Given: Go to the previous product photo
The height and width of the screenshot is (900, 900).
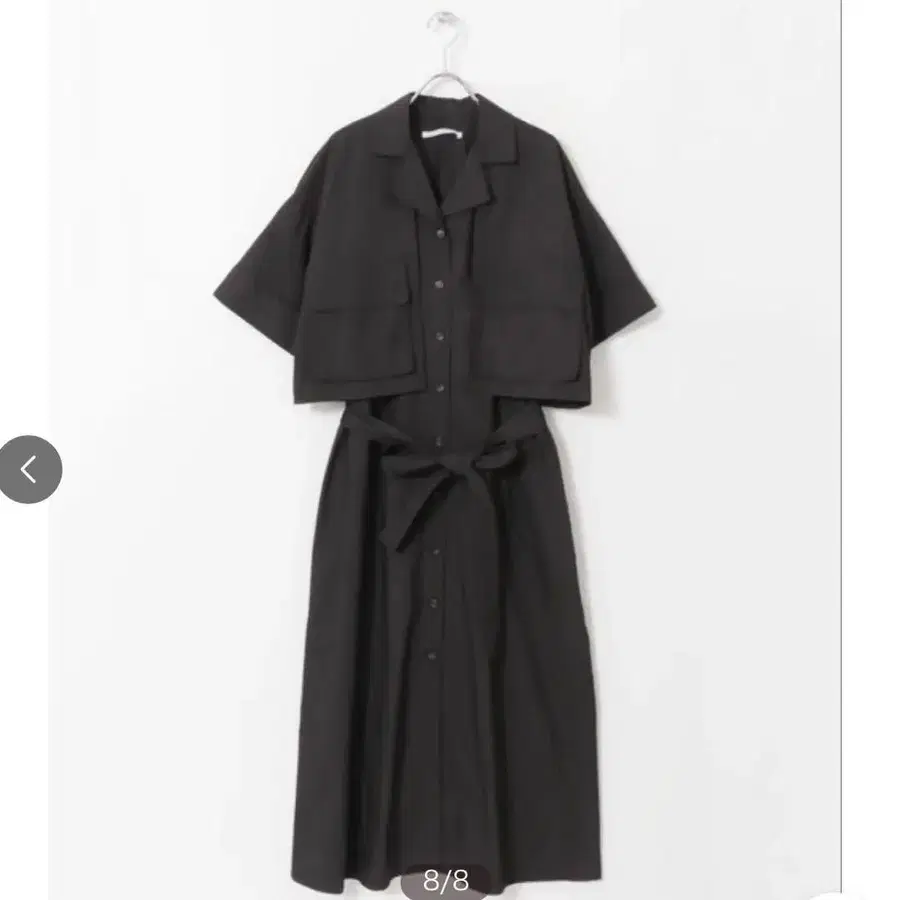Looking at the screenshot, I should [x=29, y=469].
